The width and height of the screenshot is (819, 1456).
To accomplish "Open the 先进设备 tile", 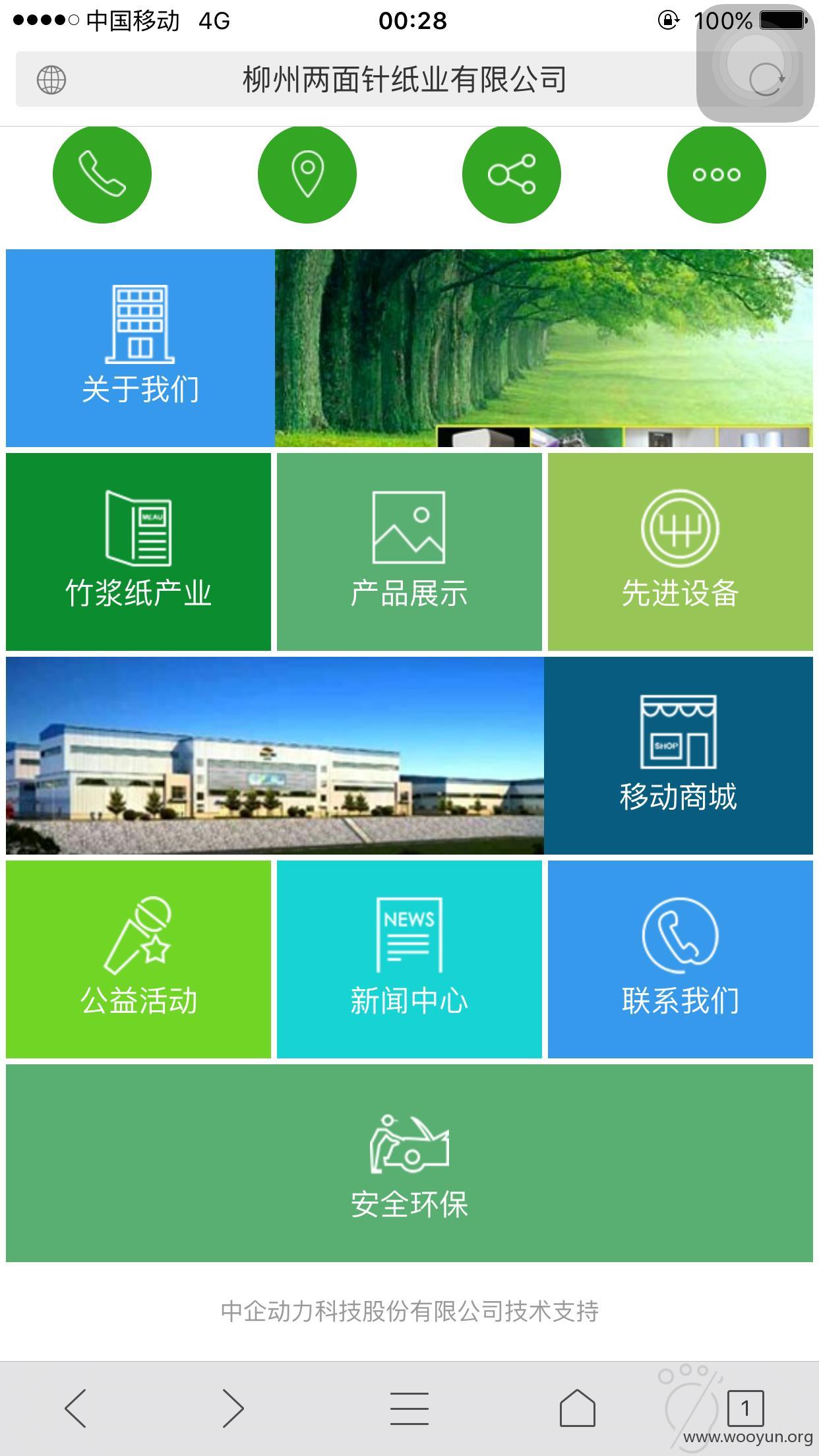I will coord(681,552).
